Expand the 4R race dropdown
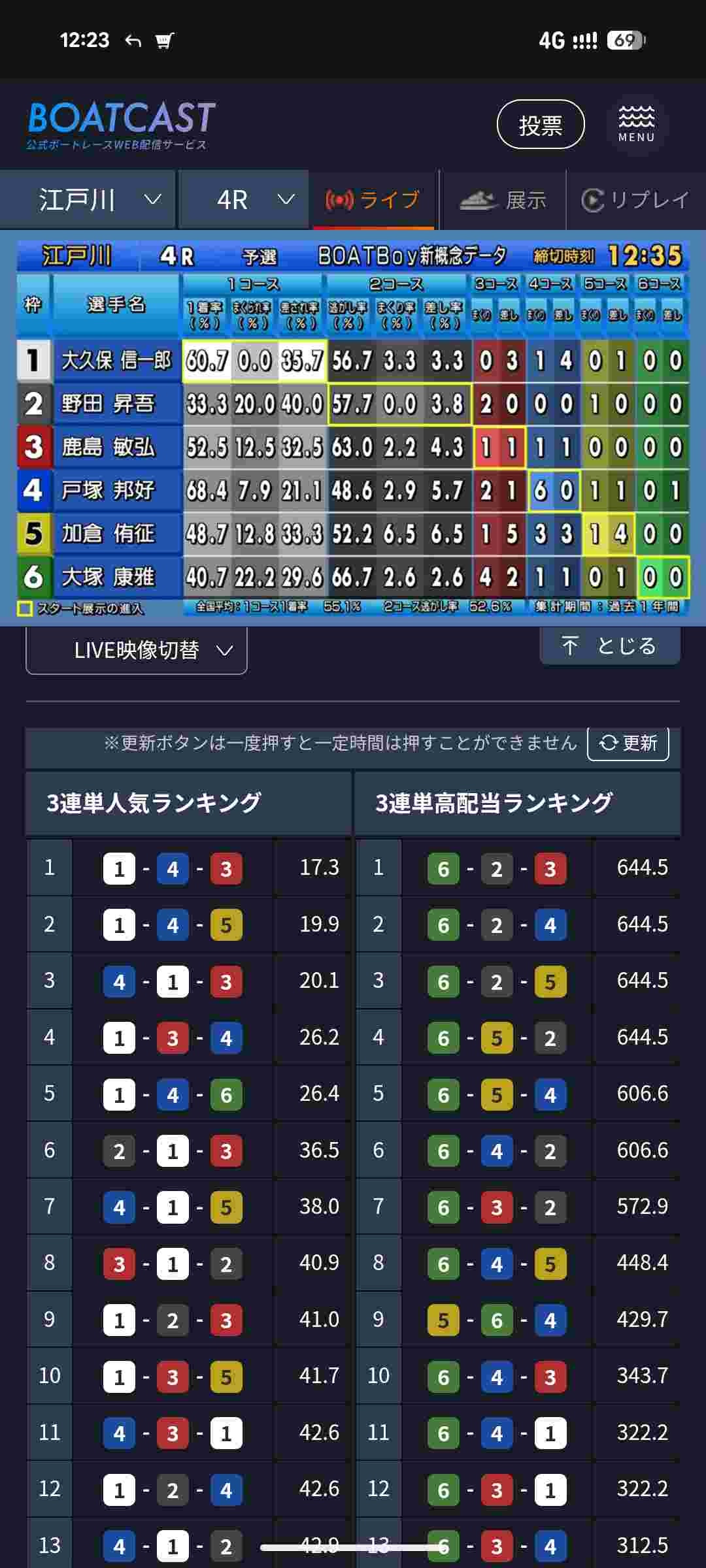The height and width of the screenshot is (1568, 706). (x=243, y=199)
